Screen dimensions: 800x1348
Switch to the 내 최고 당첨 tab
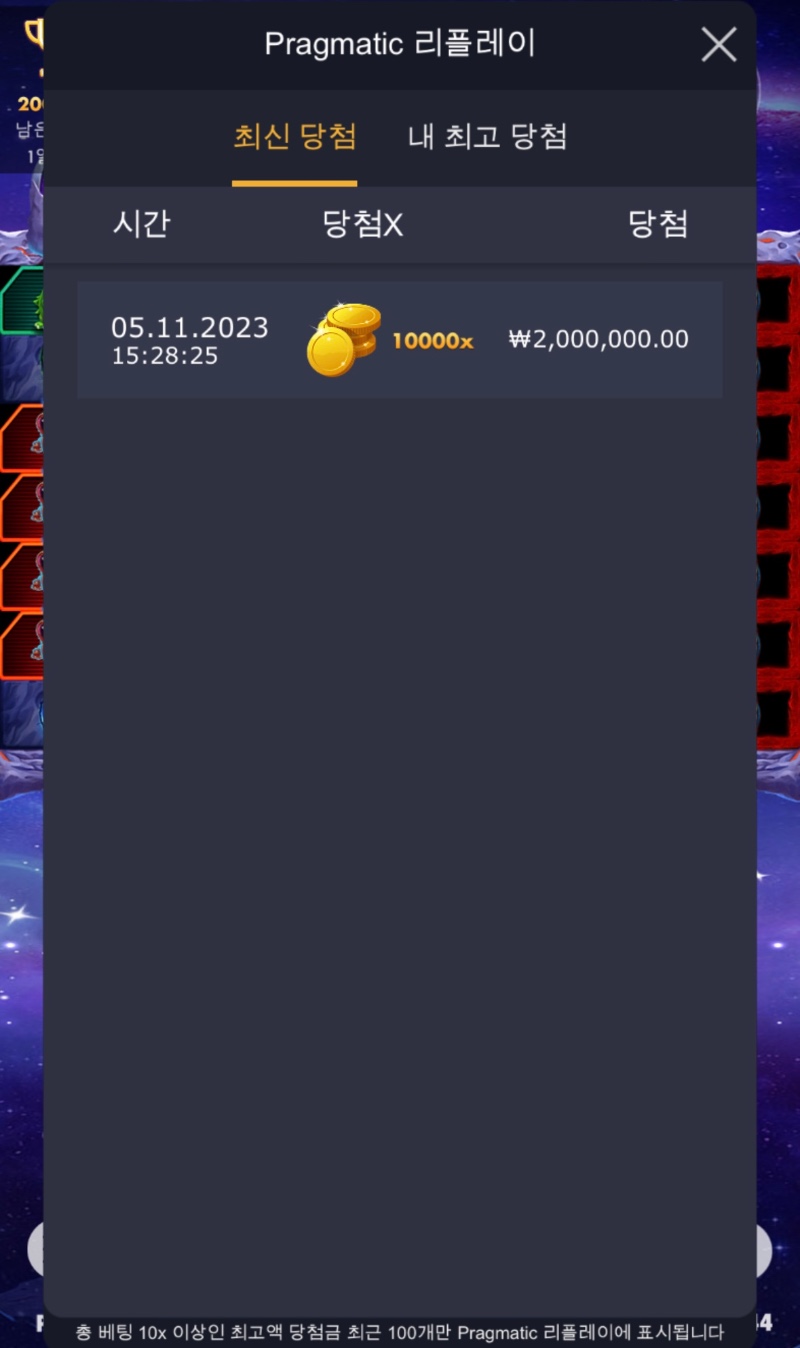click(x=488, y=137)
